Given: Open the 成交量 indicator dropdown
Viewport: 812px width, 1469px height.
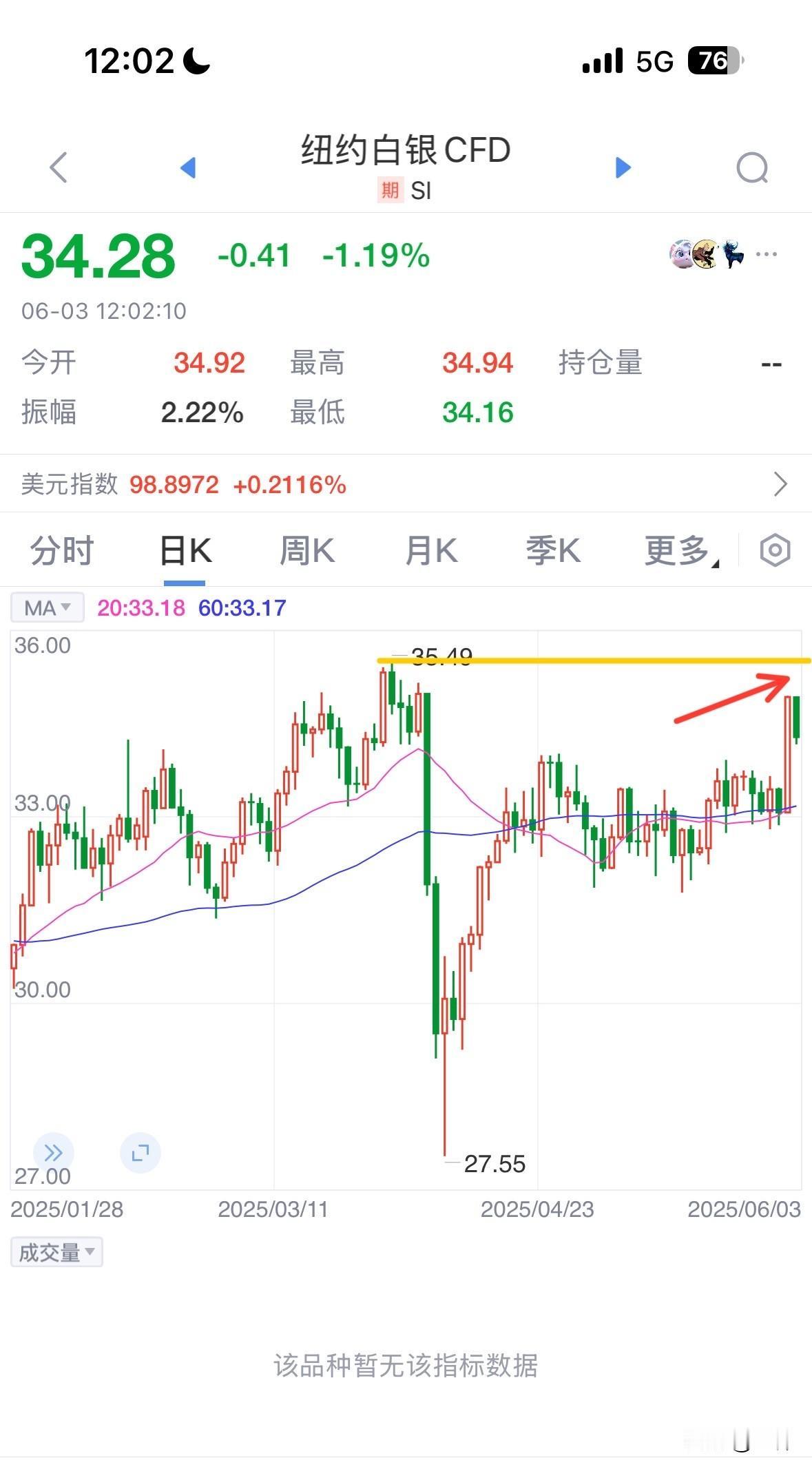Looking at the screenshot, I should point(56,1252).
